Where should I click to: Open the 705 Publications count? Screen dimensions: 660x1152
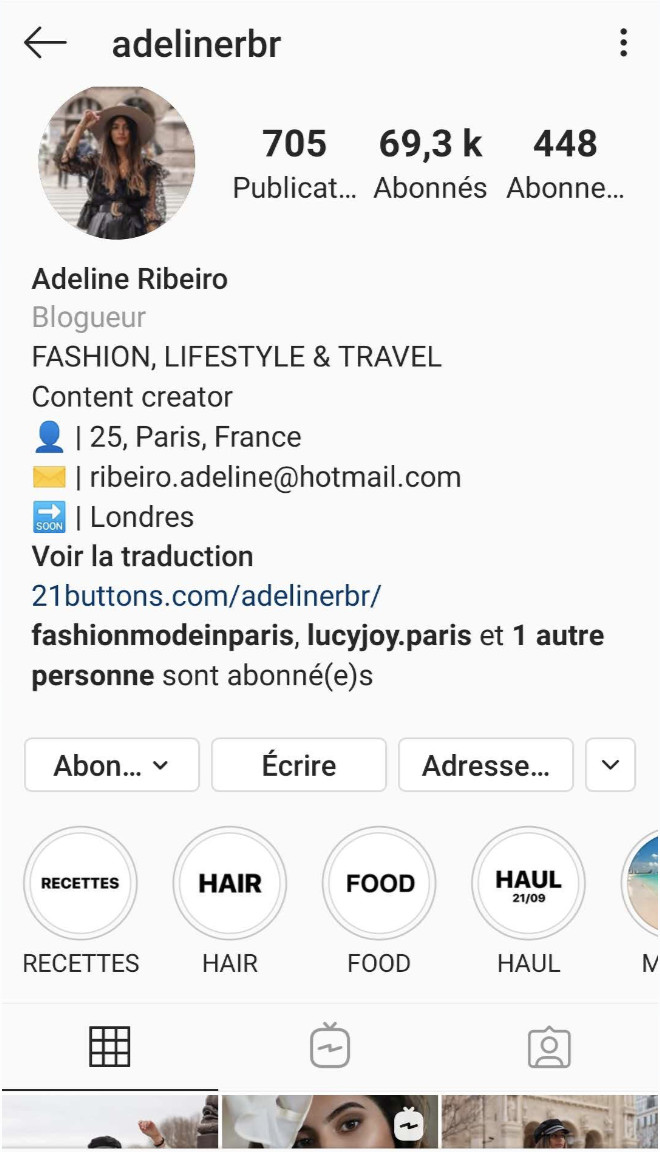coord(294,164)
